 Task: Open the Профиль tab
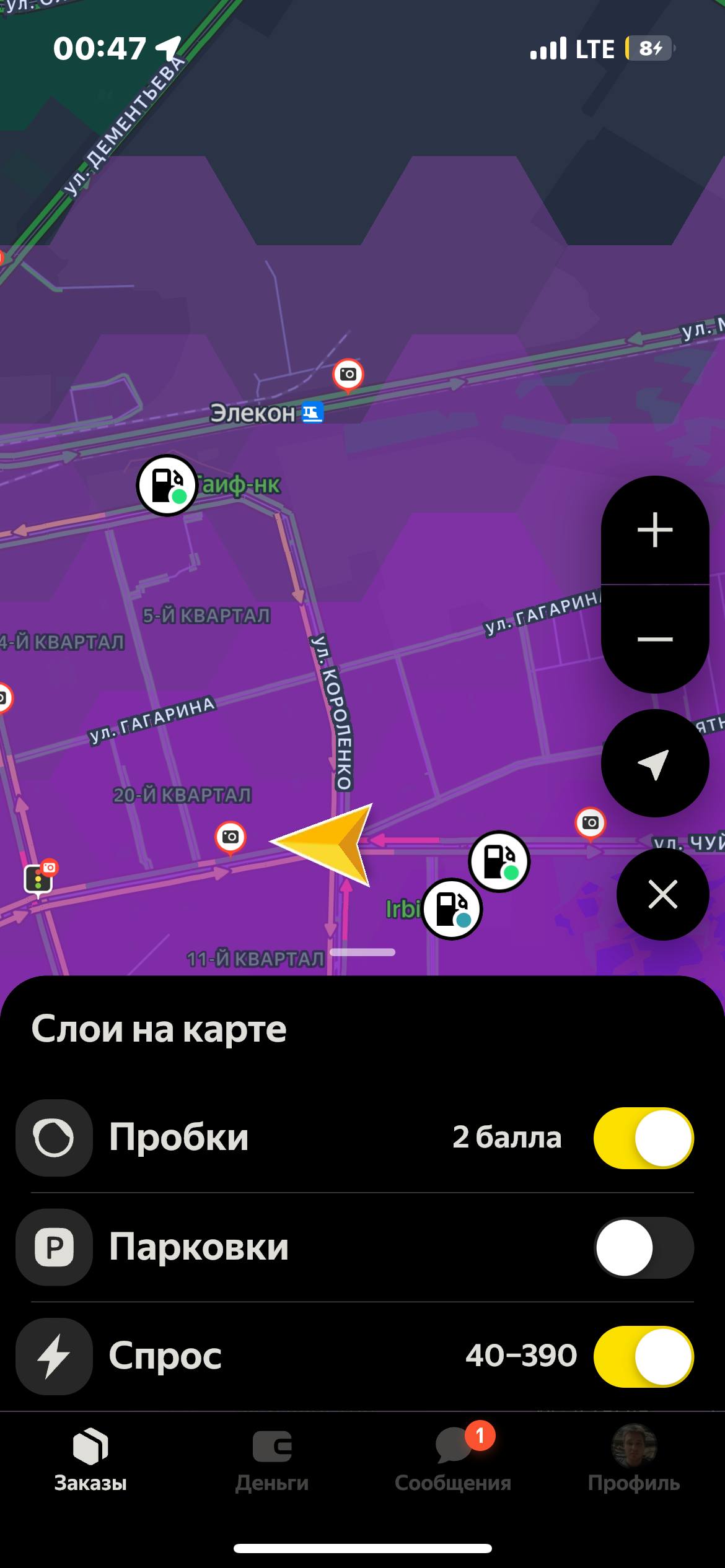(633, 1460)
